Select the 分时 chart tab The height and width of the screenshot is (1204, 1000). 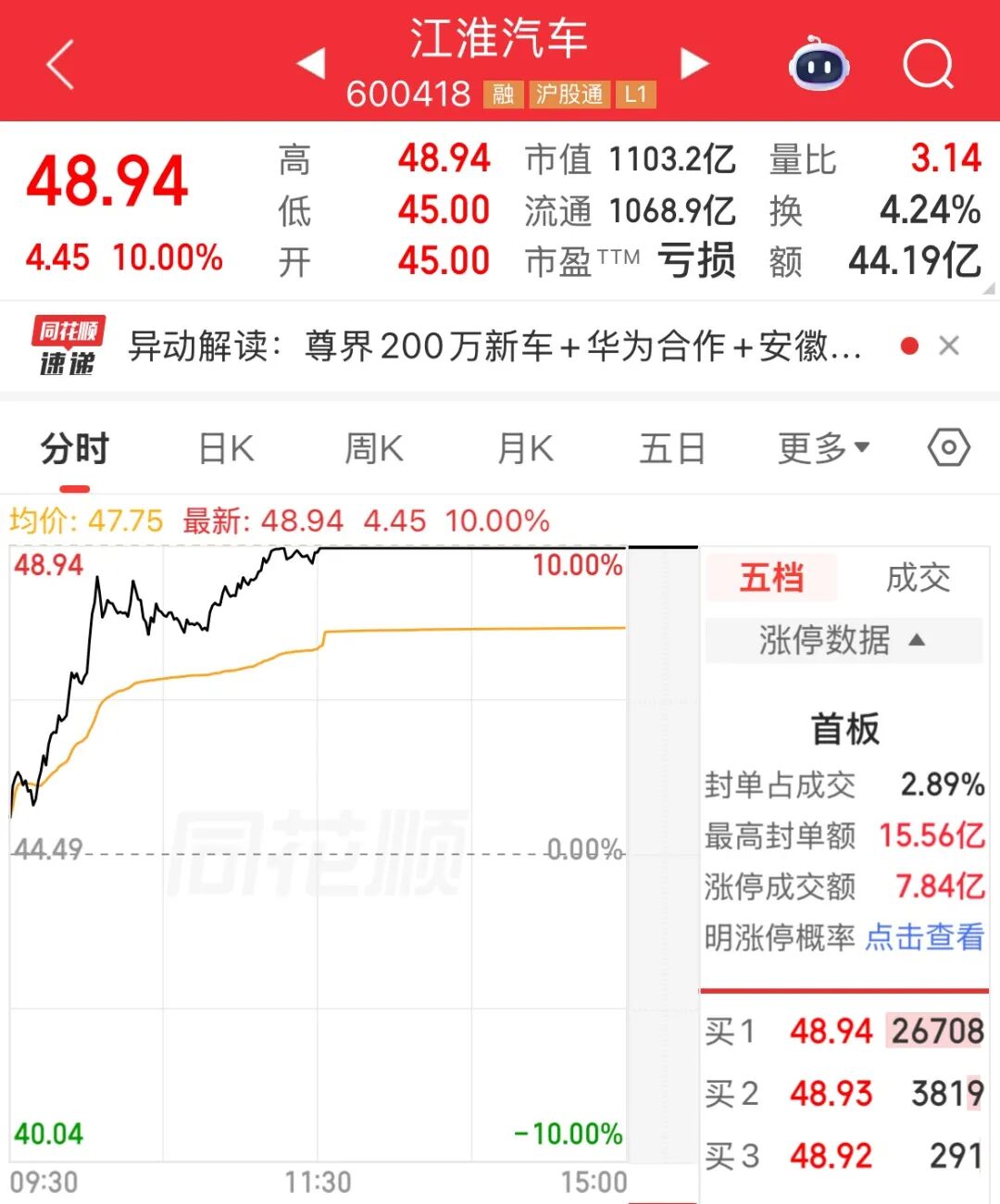[75, 449]
